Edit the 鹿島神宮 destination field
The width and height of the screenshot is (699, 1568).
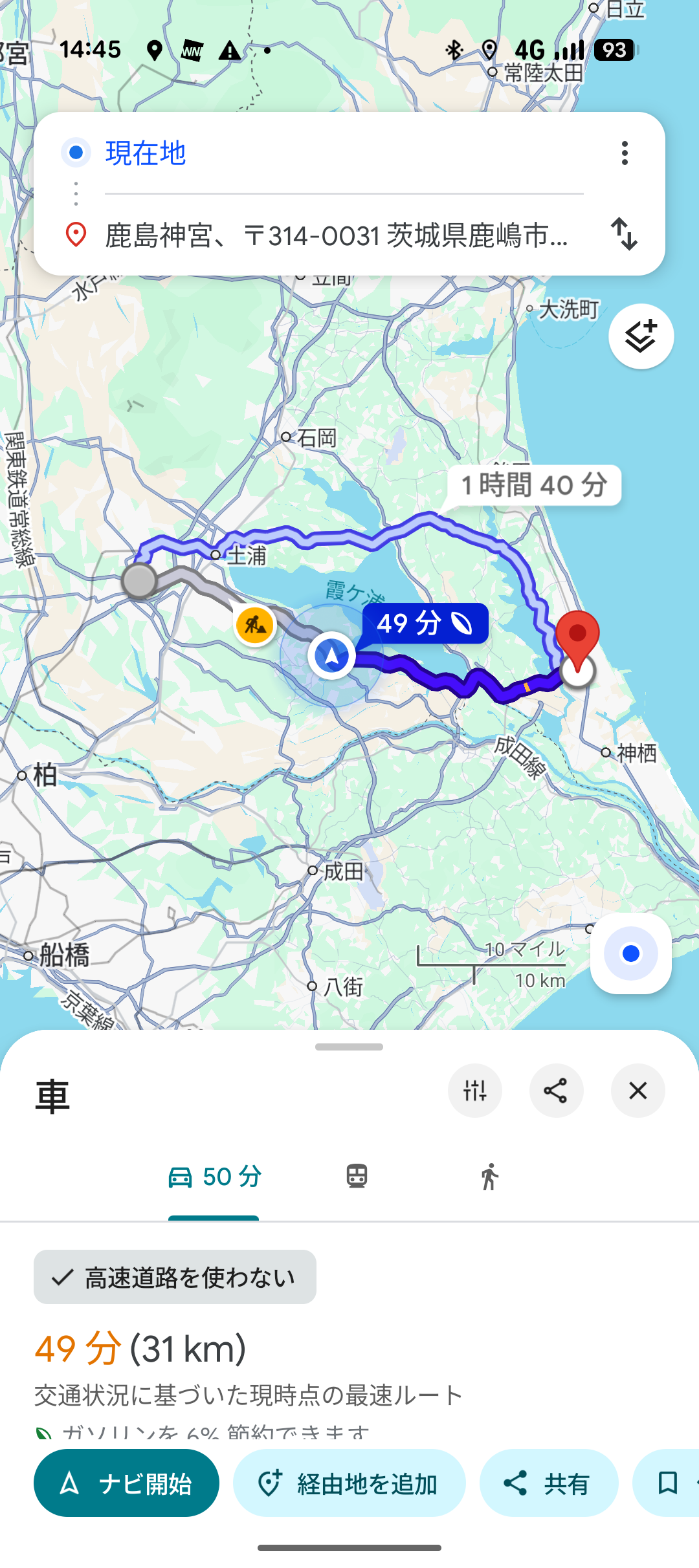tap(337, 235)
